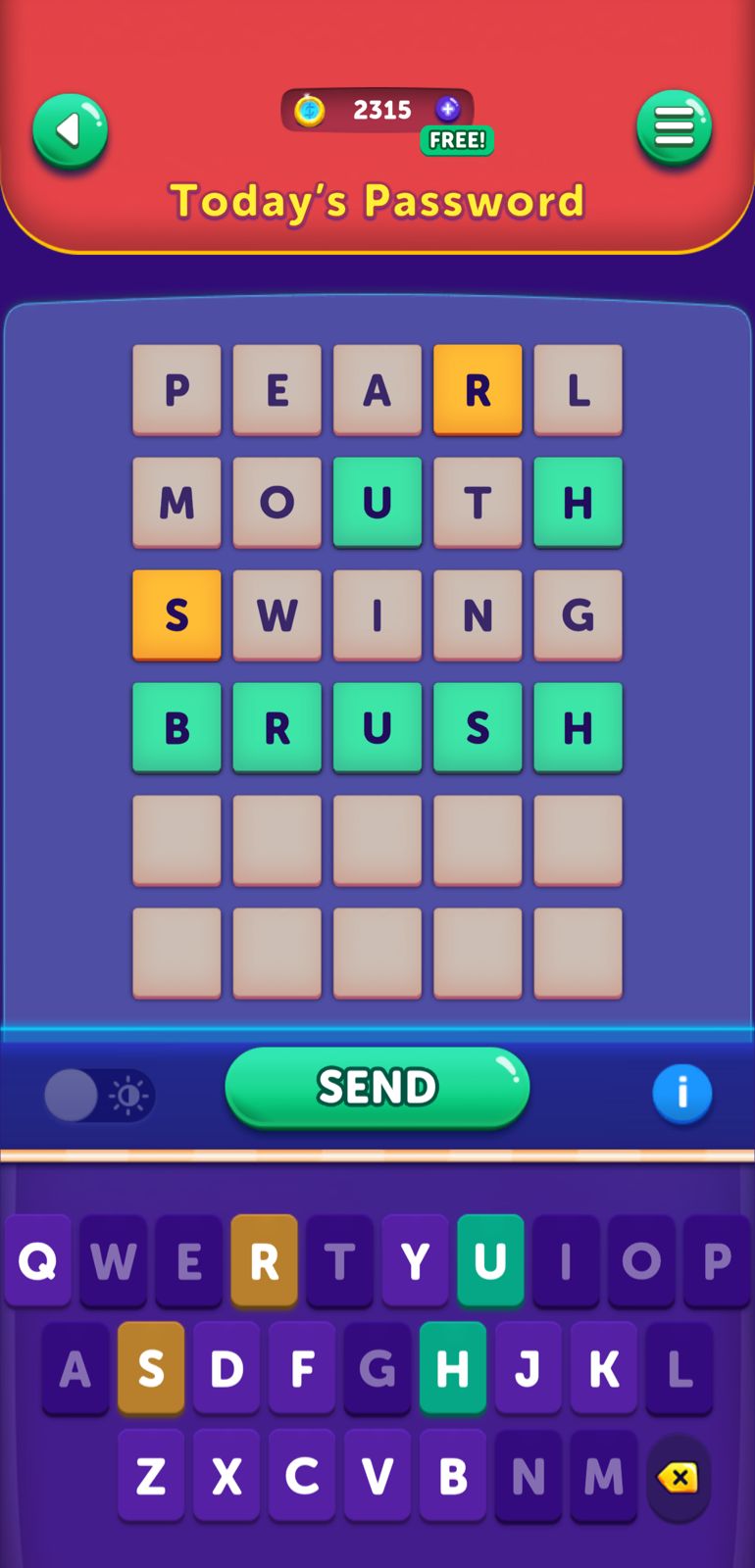
Task: Open the green hamburger menu
Action: click(674, 127)
